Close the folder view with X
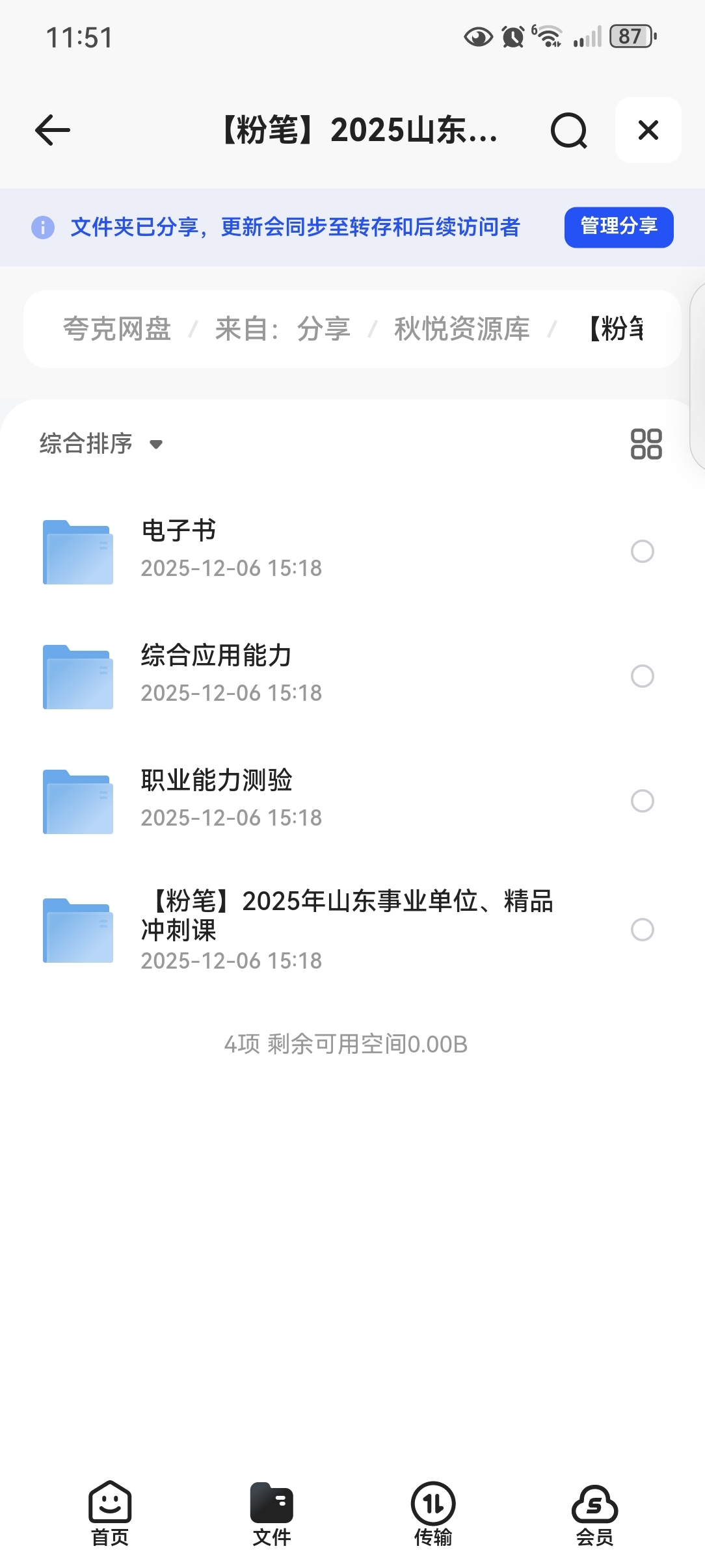The width and height of the screenshot is (705, 1568). click(648, 130)
